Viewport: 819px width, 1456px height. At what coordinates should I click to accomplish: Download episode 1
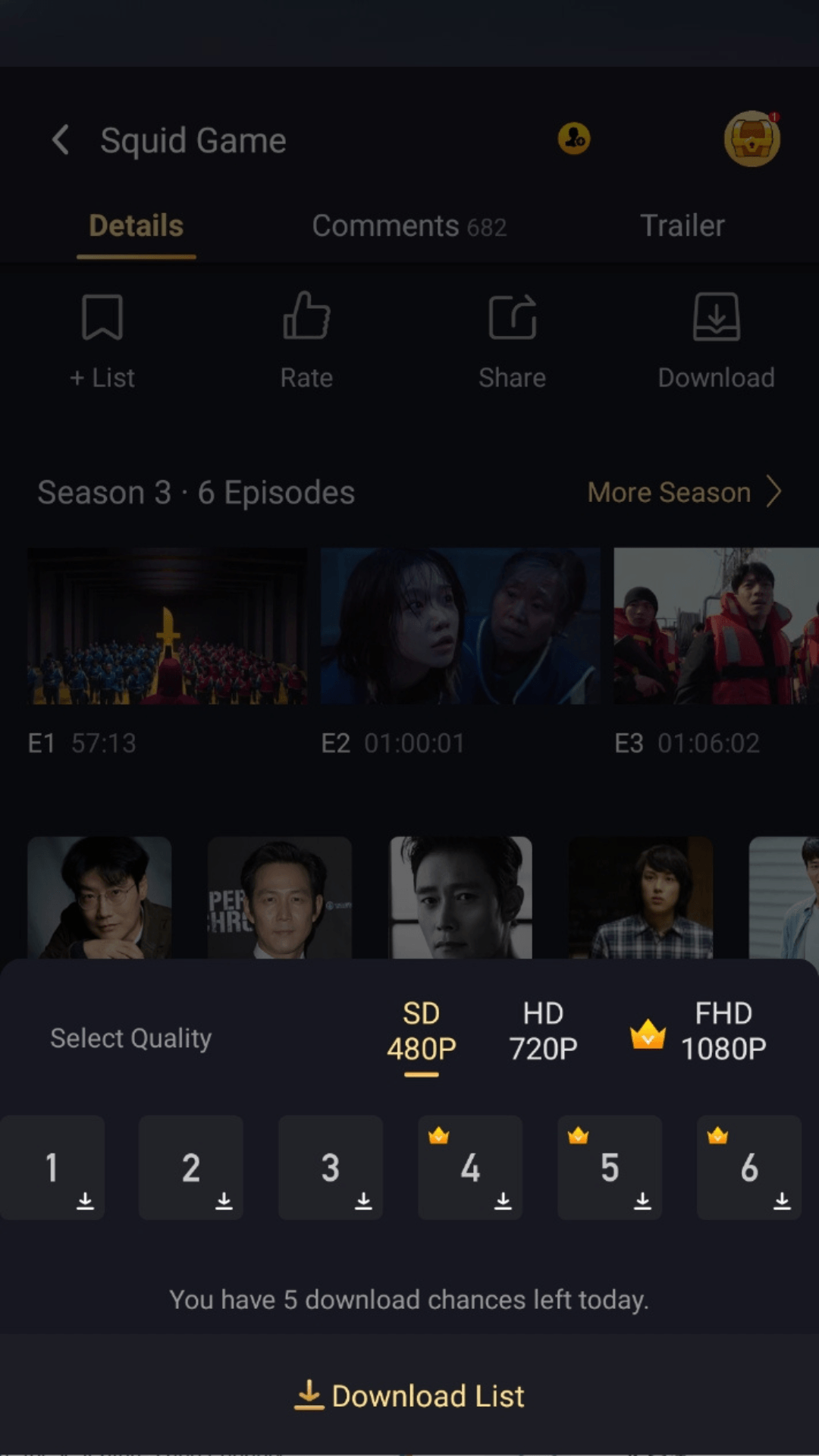click(52, 1168)
